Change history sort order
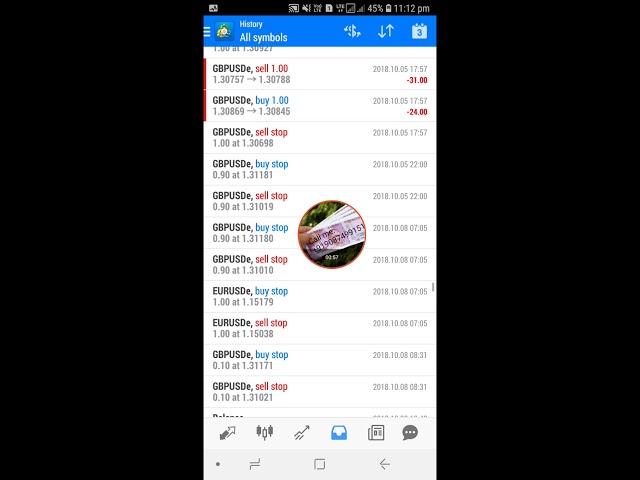Viewport: 640px width, 480px height. [x=386, y=31]
